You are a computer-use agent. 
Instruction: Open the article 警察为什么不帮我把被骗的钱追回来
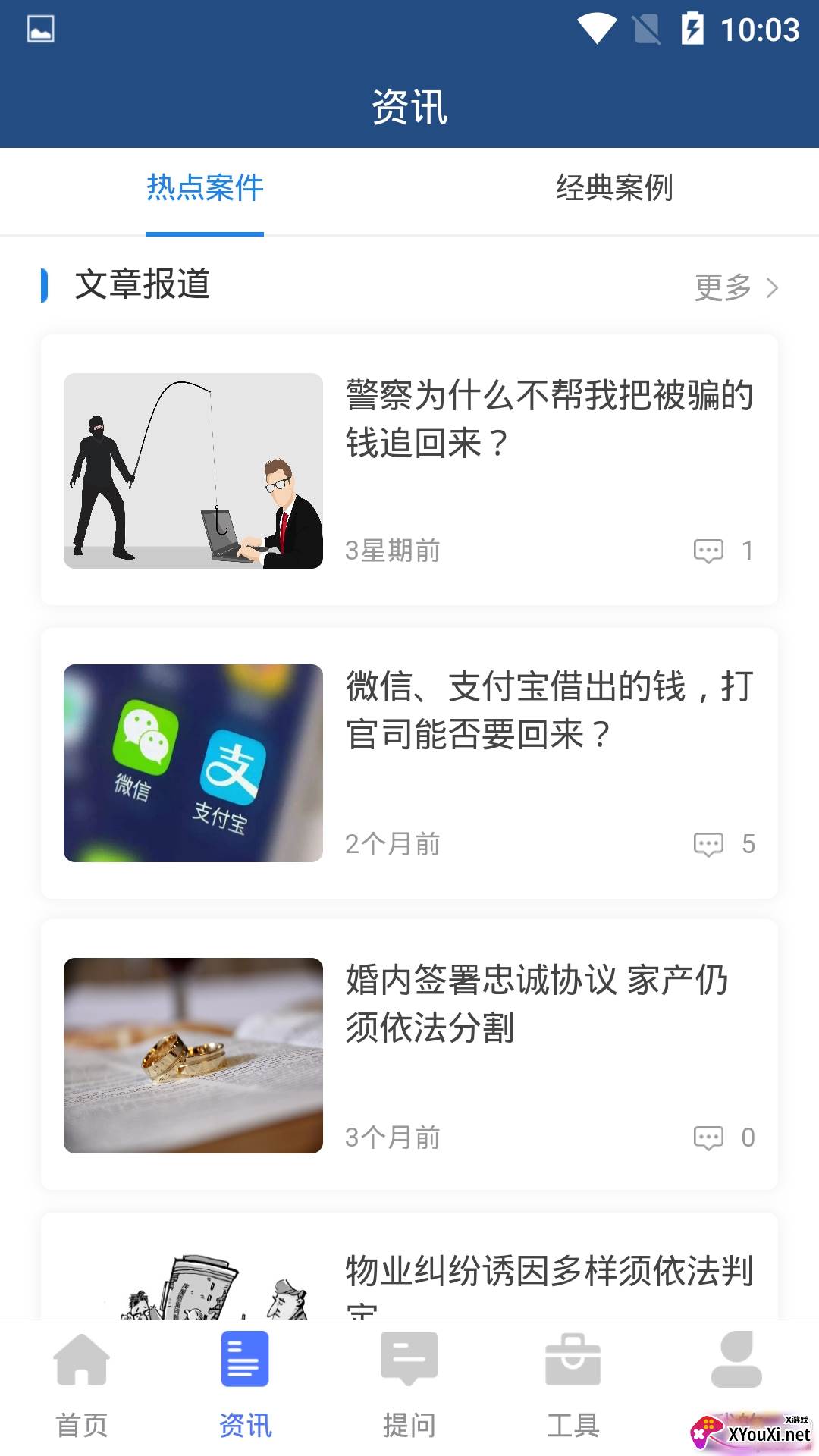549,419
